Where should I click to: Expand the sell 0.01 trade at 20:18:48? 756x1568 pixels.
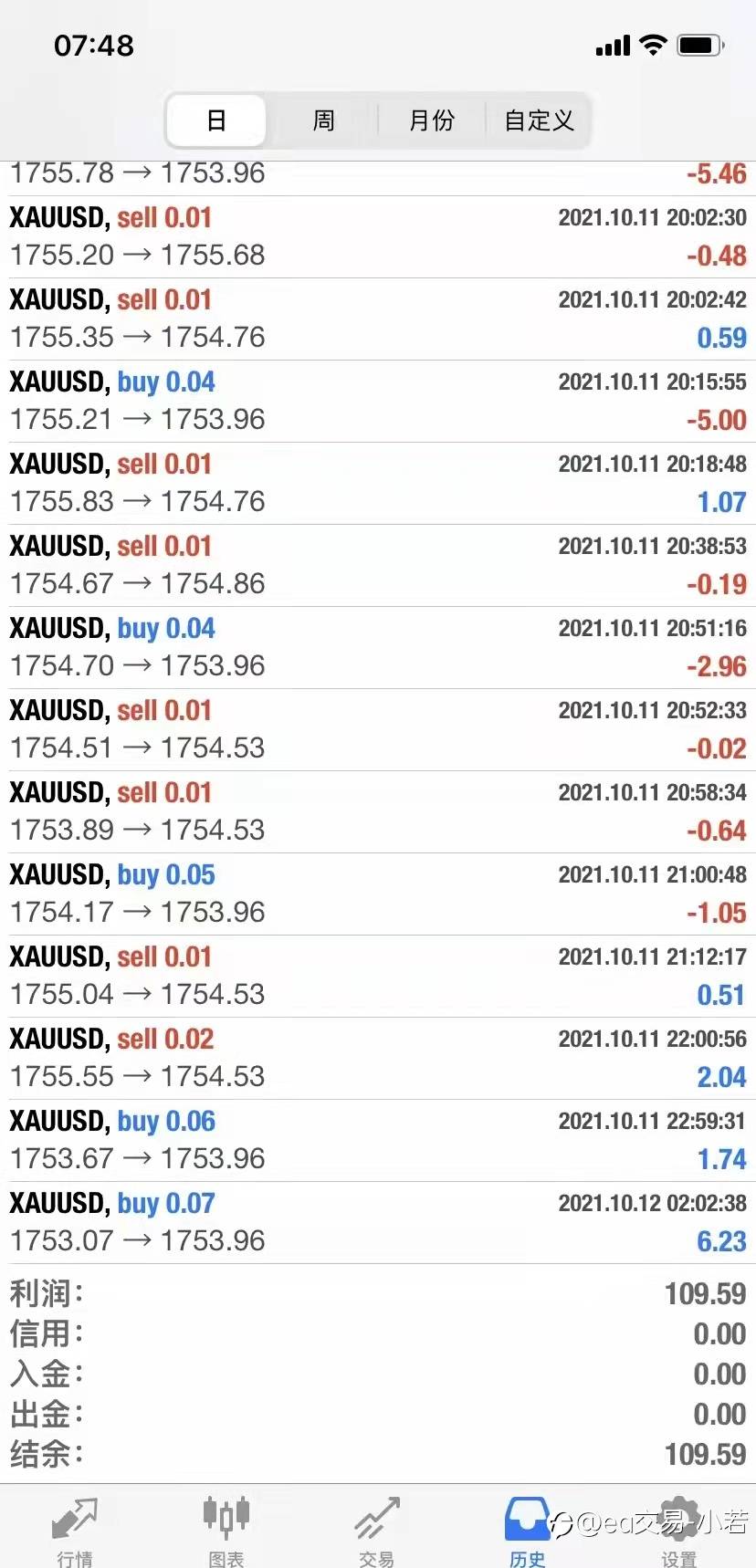point(378,484)
